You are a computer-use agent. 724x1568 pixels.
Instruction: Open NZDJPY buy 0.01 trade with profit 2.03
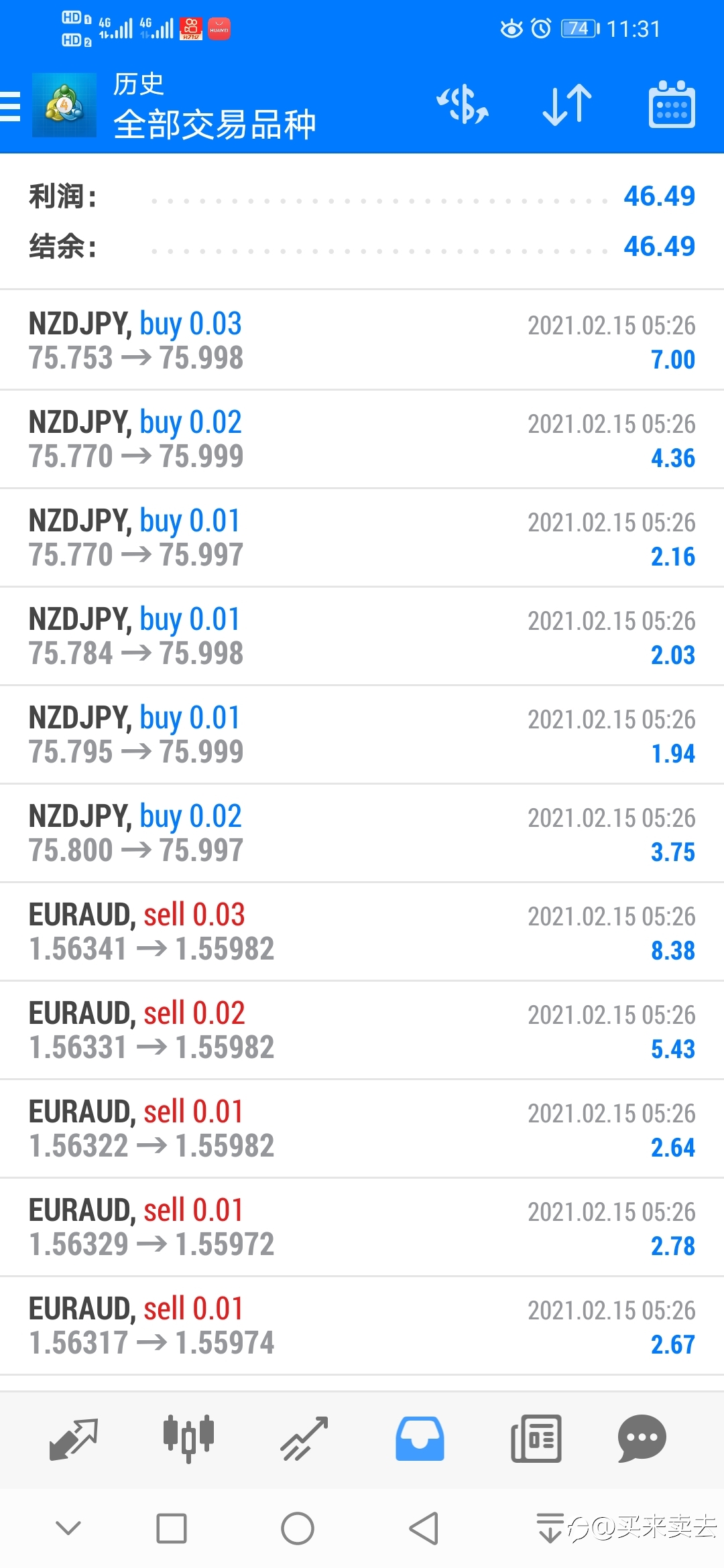click(x=362, y=636)
